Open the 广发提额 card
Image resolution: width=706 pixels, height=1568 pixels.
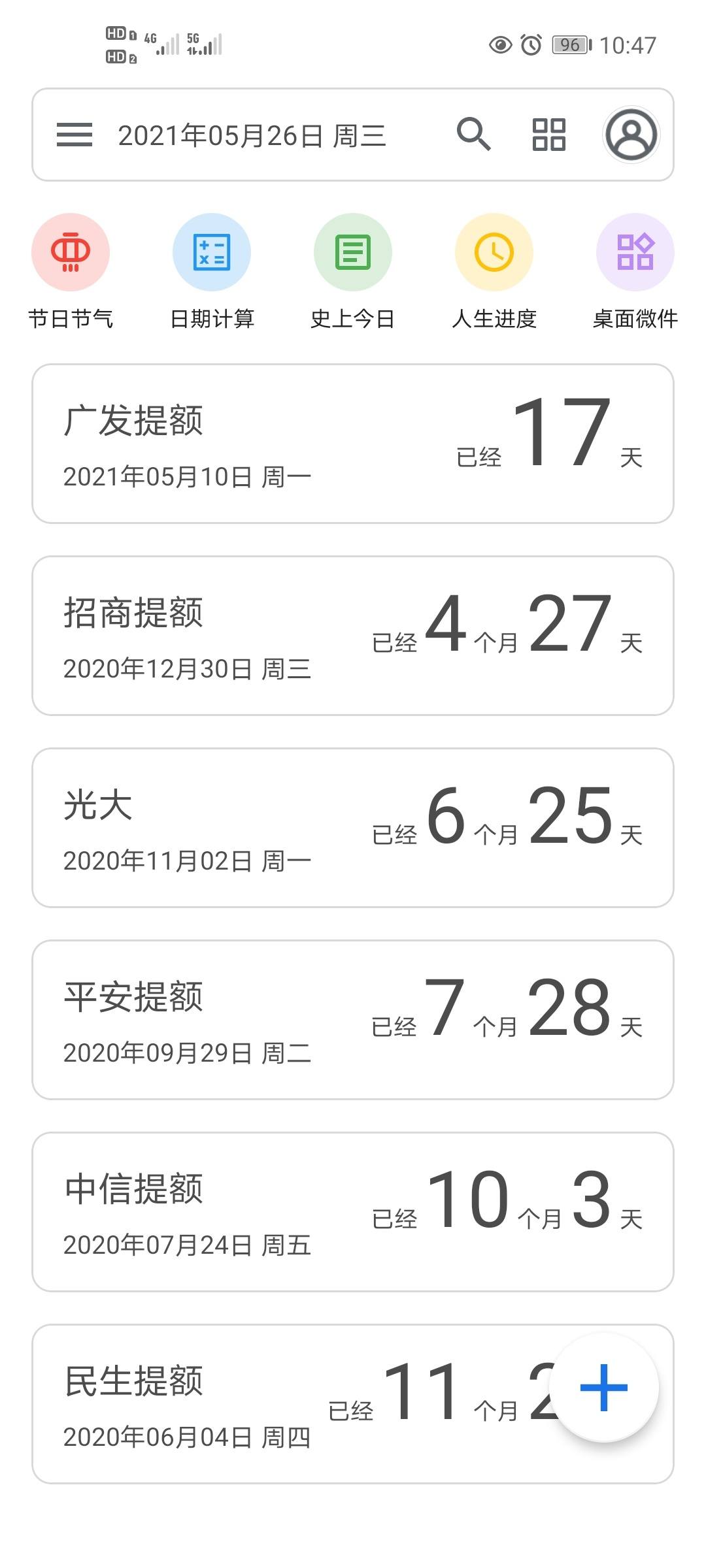(353, 444)
